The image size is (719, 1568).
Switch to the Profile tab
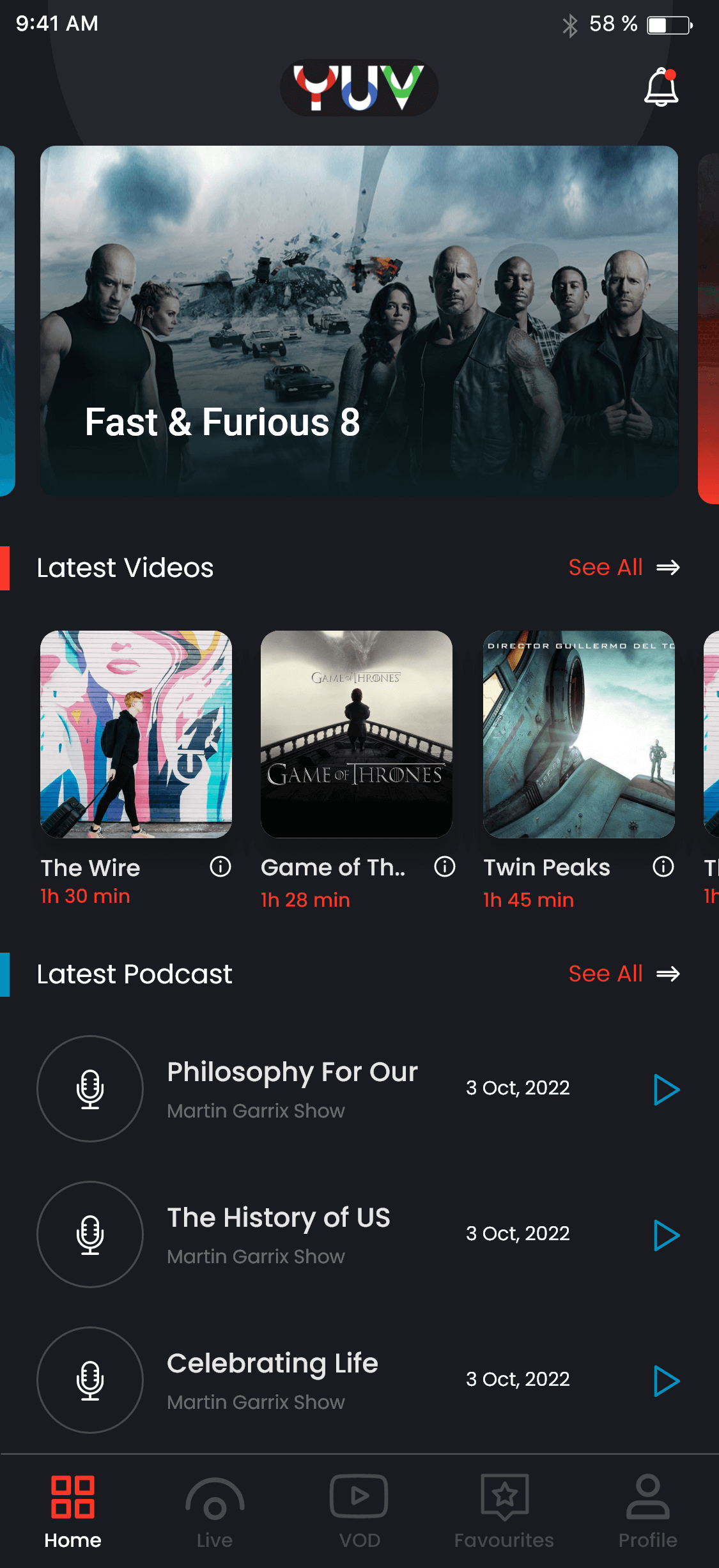pyautogui.click(x=647, y=1512)
